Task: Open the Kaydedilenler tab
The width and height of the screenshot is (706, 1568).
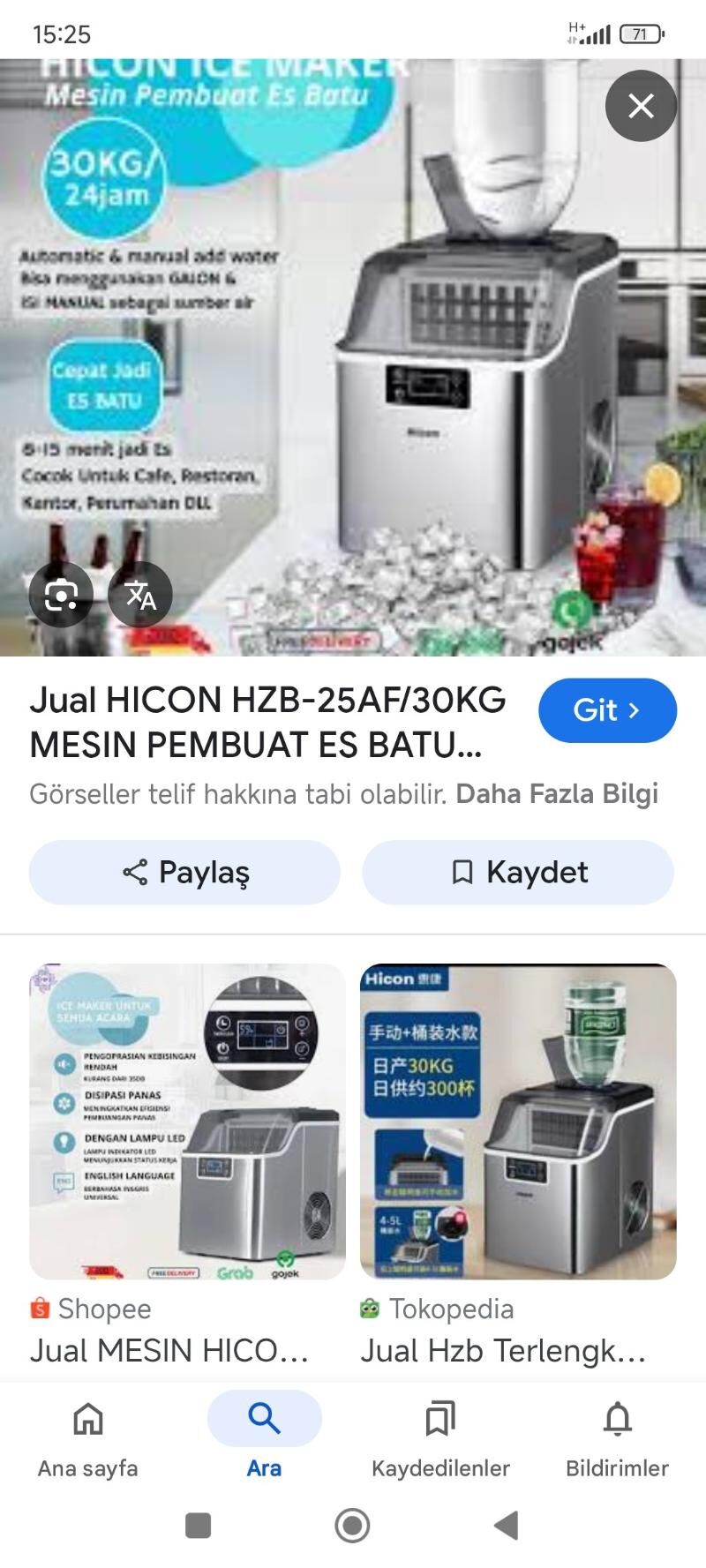Action: coord(440,1437)
